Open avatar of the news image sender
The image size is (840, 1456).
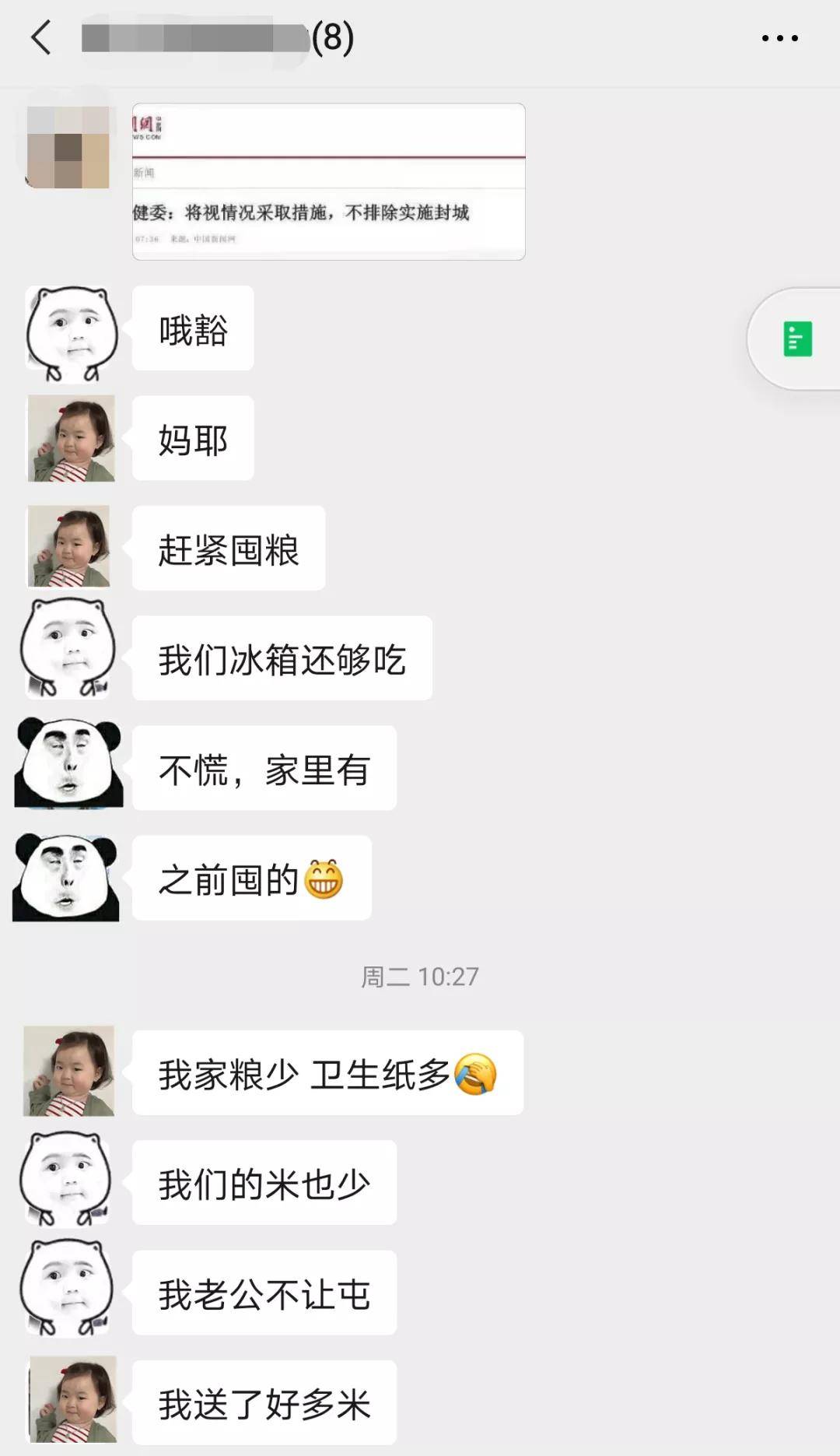pos(68,147)
